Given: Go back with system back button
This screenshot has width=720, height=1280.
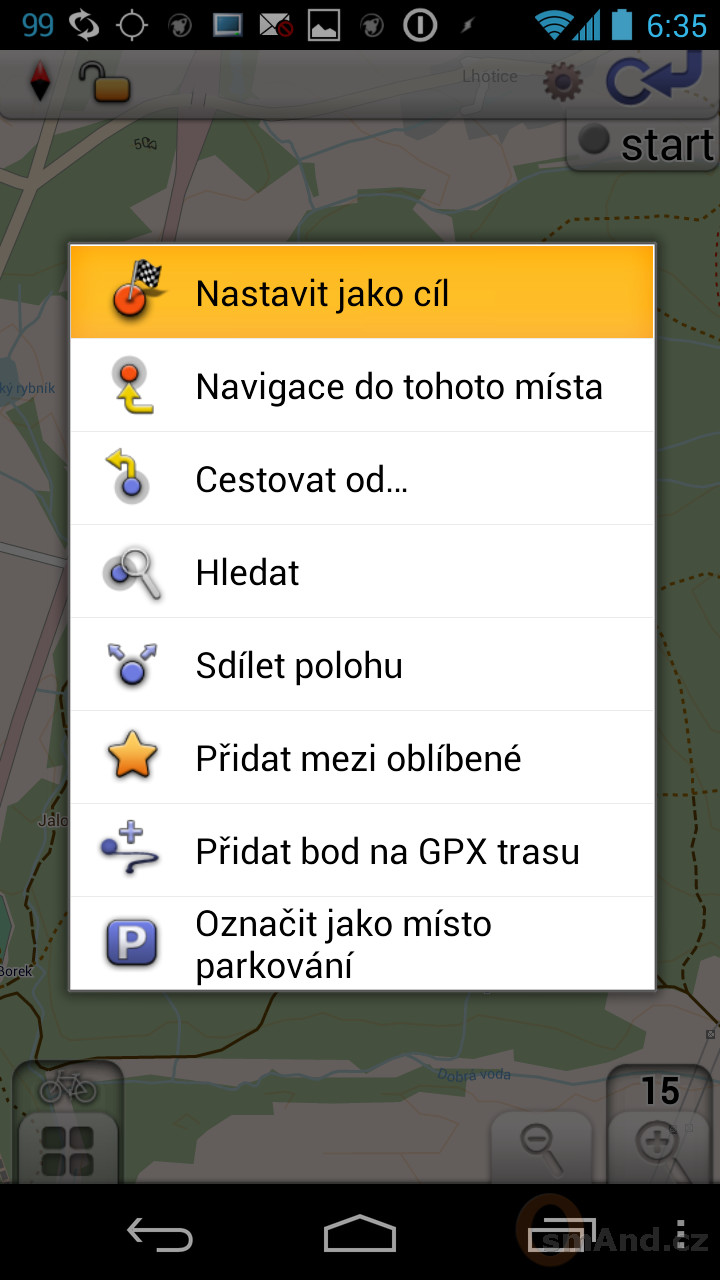Looking at the screenshot, I should [160, 1234].
